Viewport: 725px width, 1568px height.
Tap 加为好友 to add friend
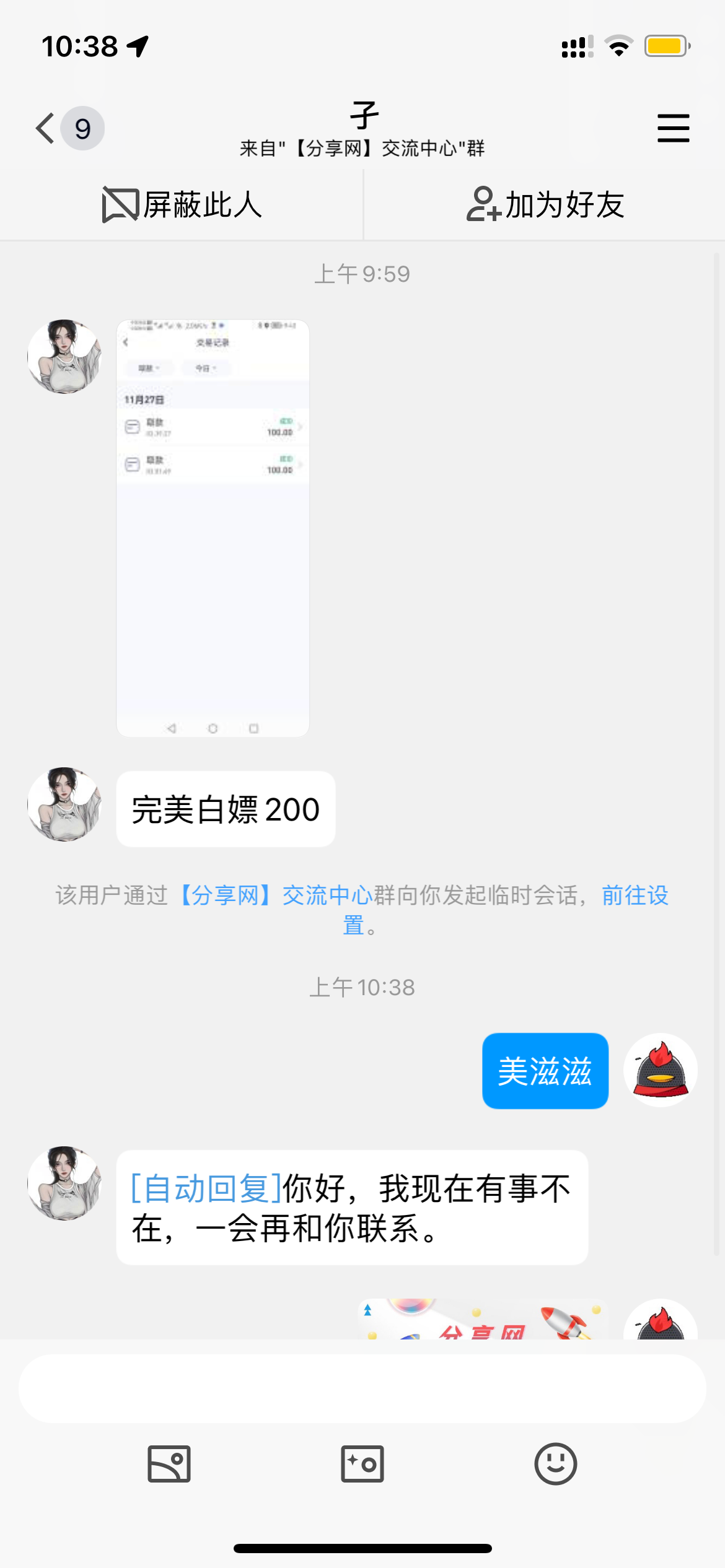545,205
